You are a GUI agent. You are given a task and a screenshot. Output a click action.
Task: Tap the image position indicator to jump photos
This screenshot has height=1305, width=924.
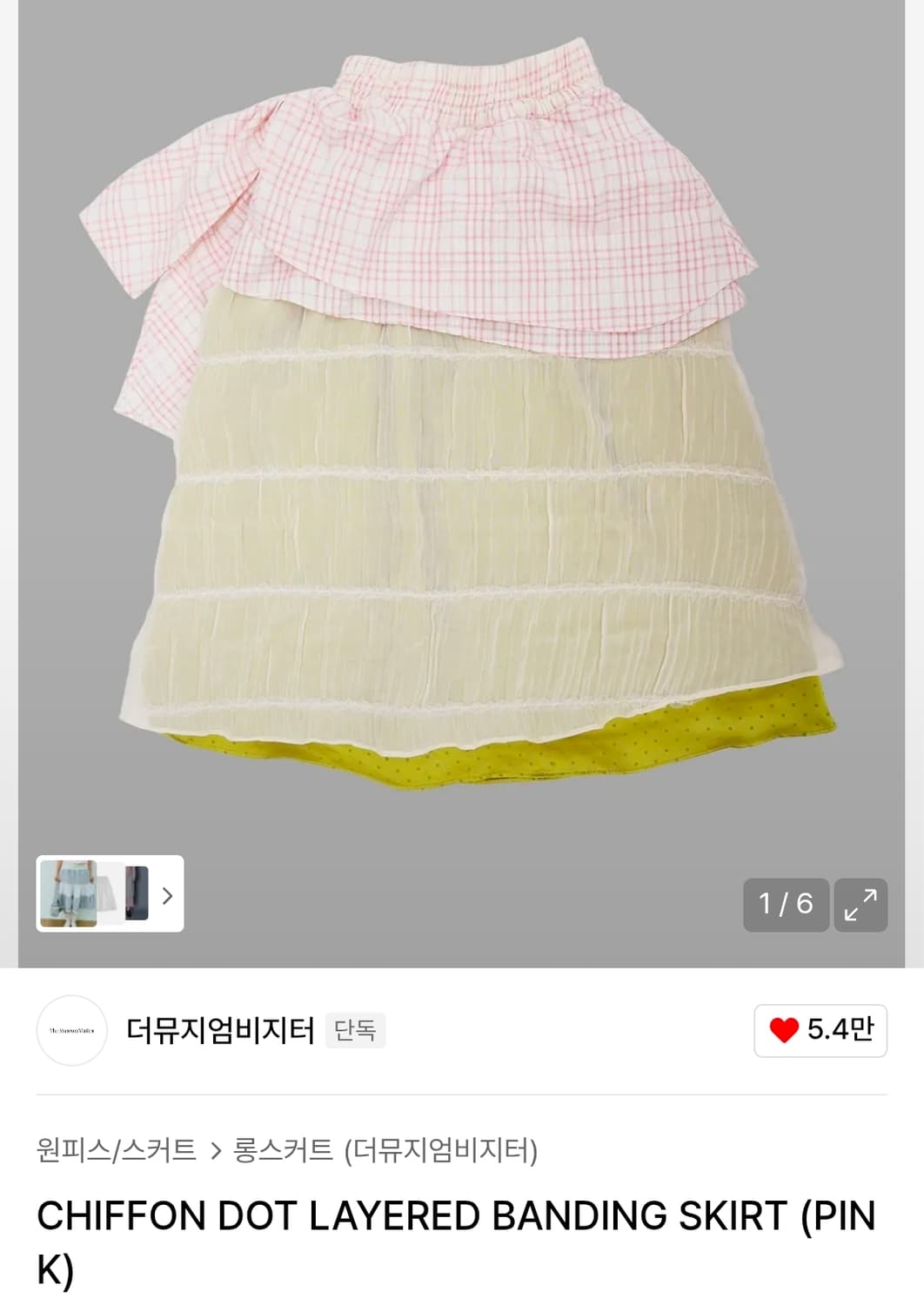(x=785, y=905)
